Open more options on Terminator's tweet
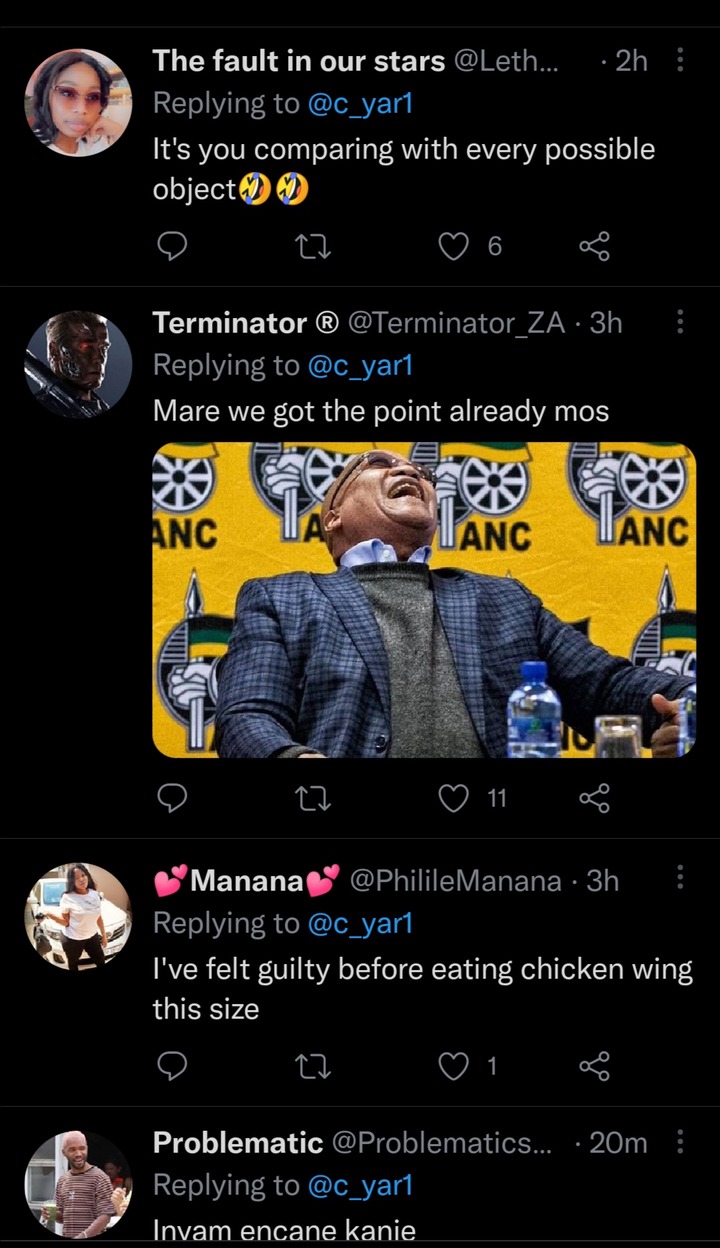 [x=681, y=322]
